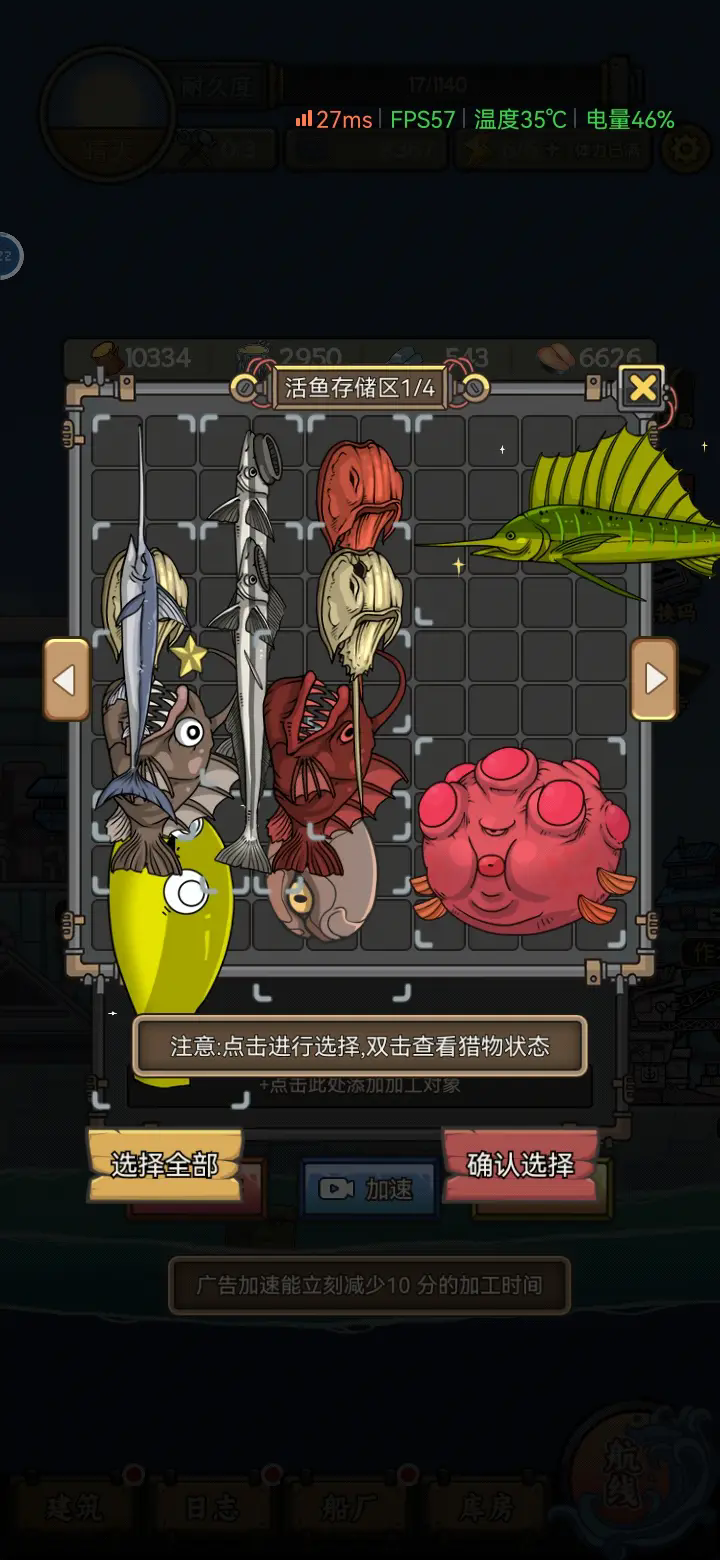Go to the previous storage page
This screenshot has width=720, height=1560.
65,680
